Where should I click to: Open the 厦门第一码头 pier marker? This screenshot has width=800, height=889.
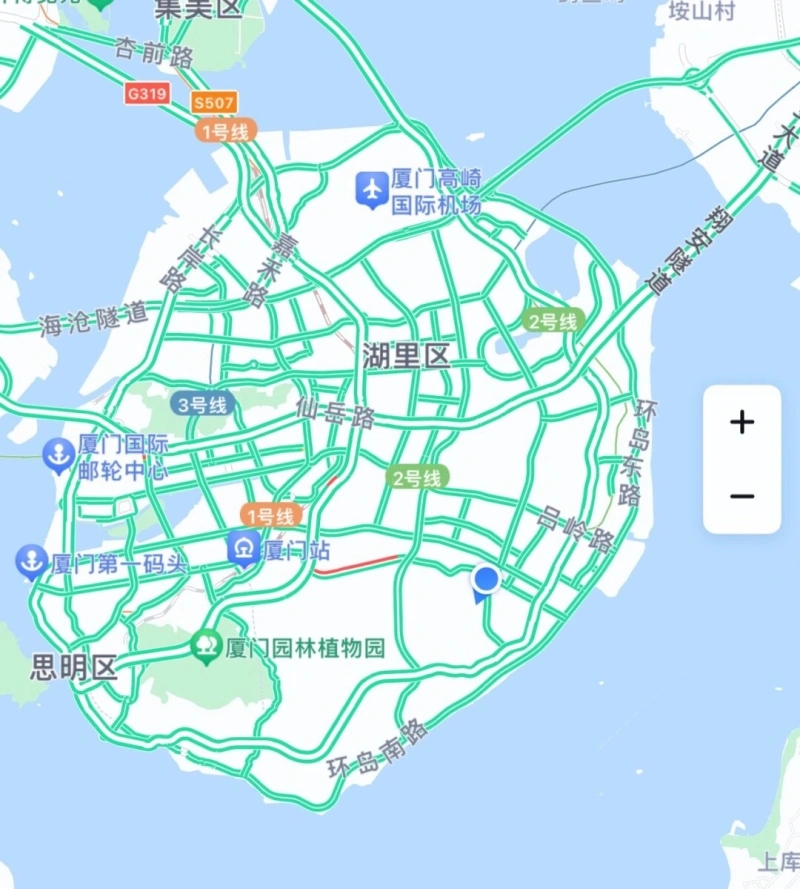point(31,562)
